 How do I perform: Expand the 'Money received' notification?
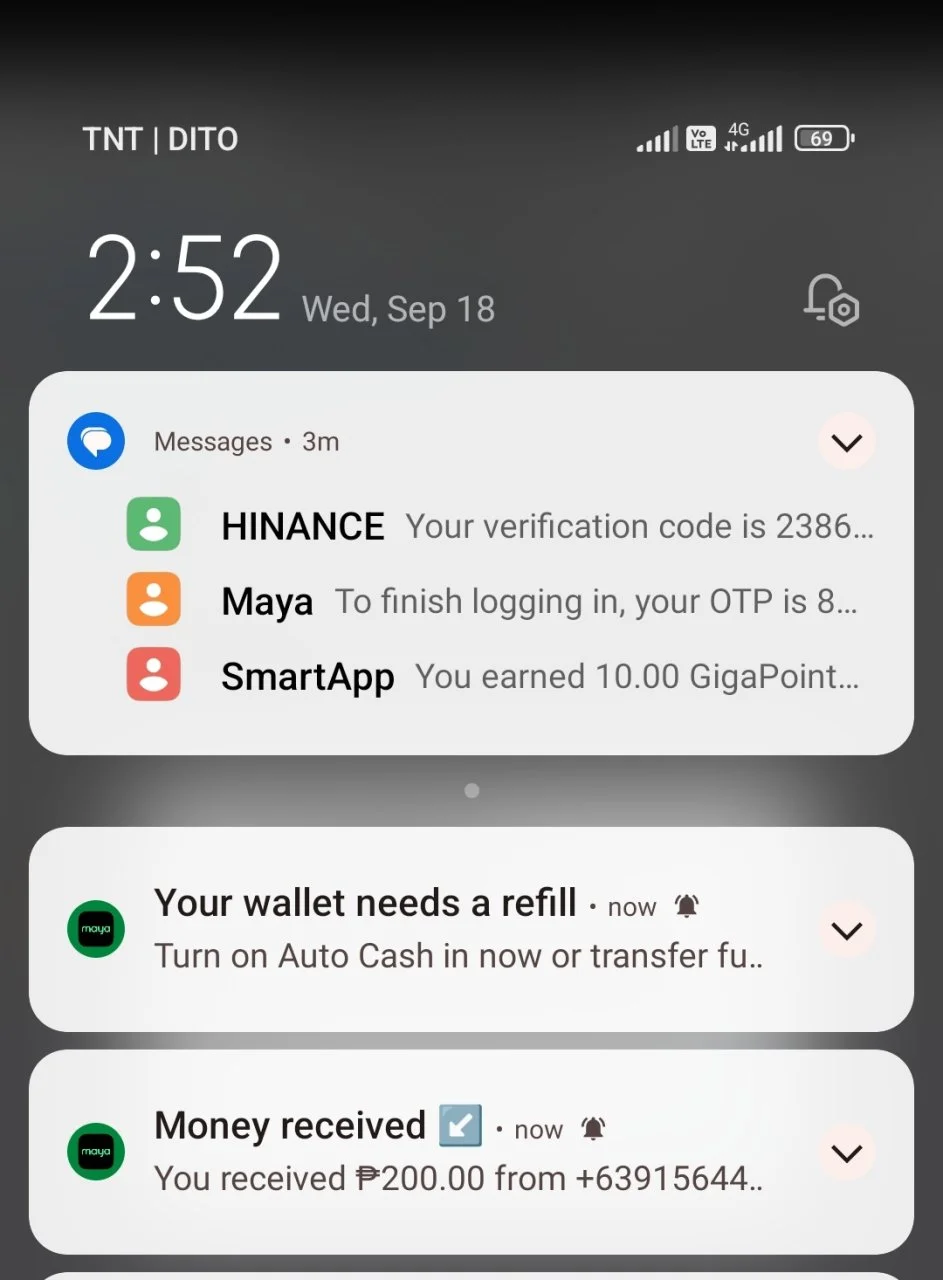point(846,1153)
